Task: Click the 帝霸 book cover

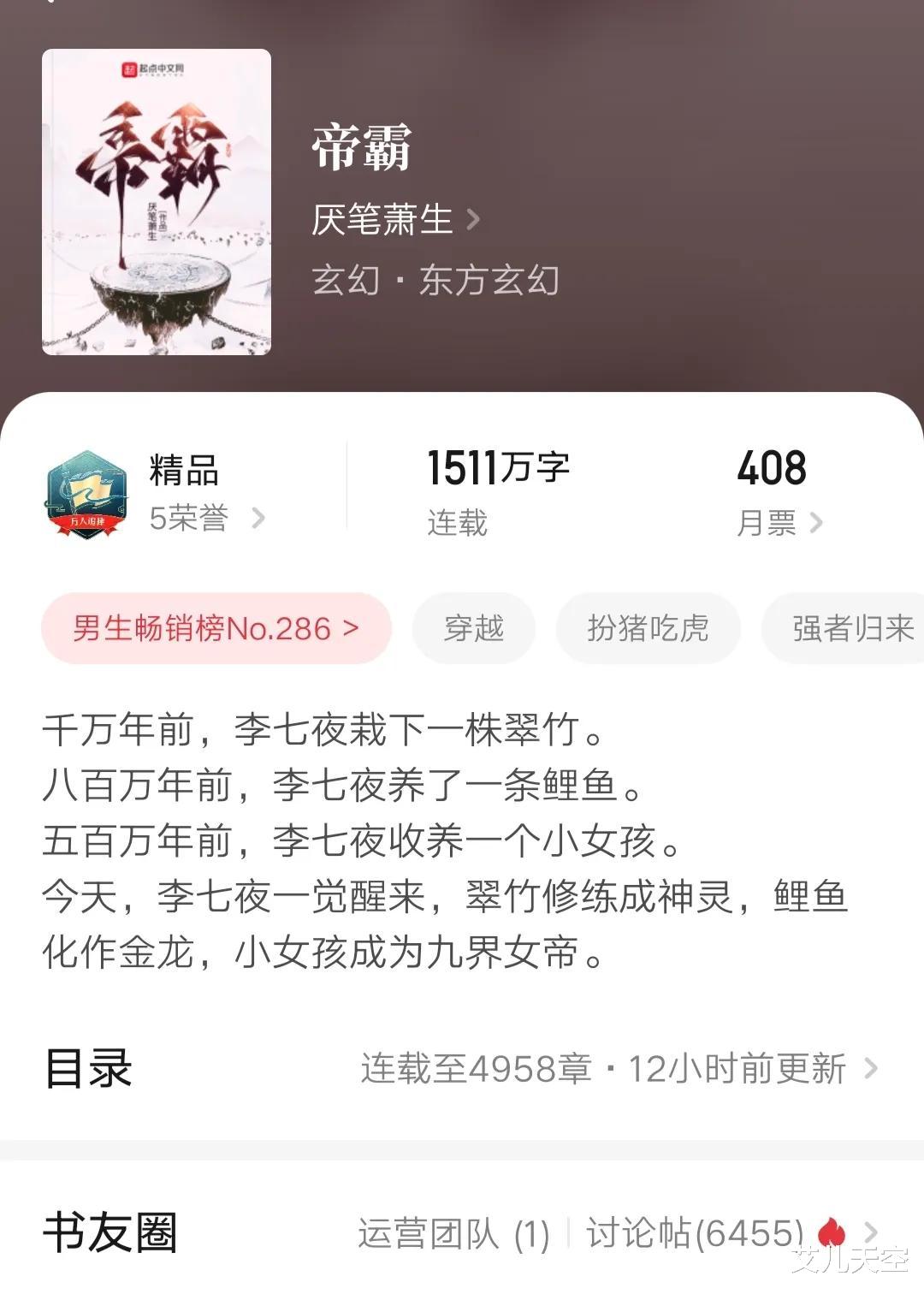Action: point(158,201)
